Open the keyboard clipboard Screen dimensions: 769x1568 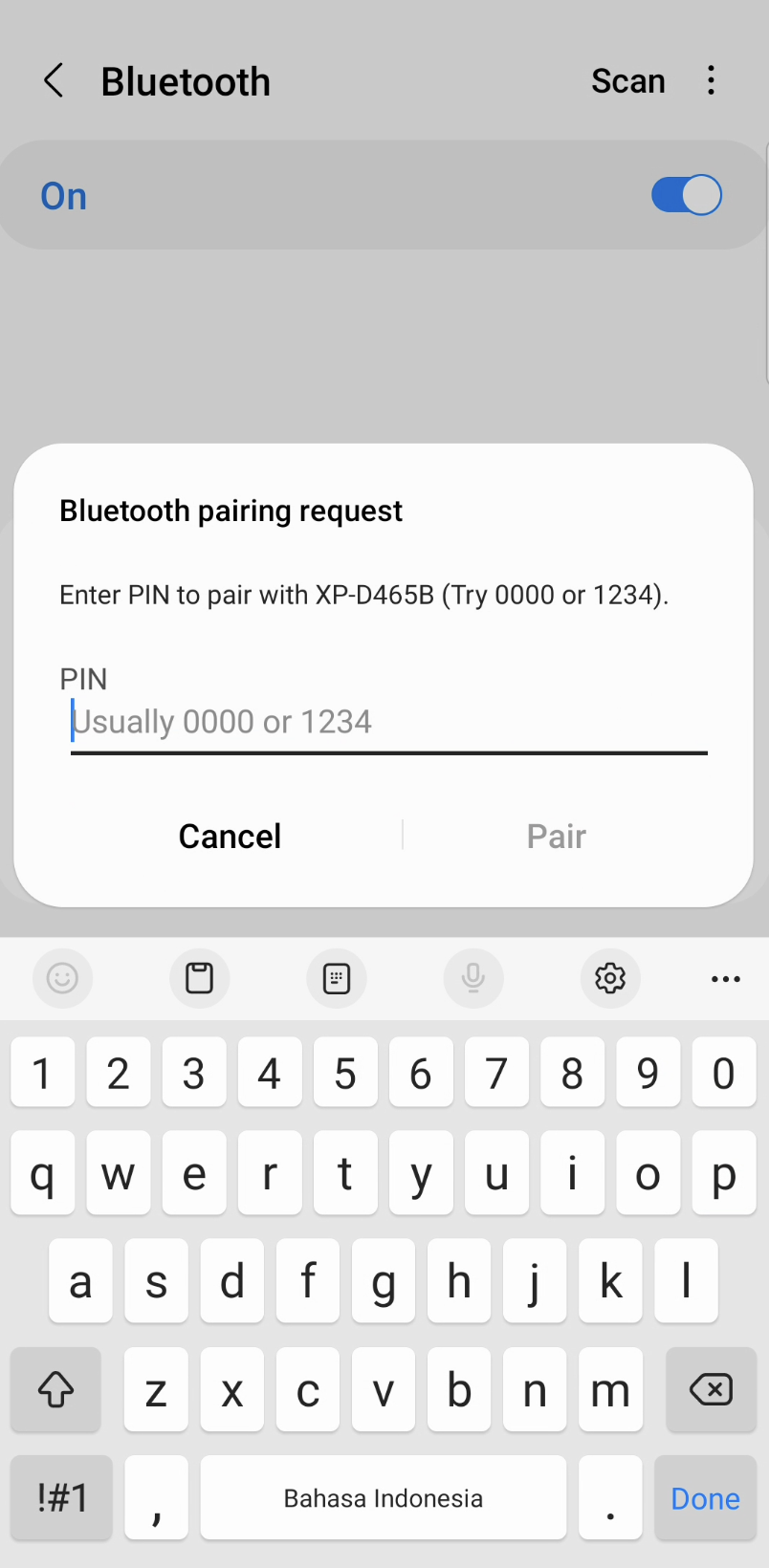click(x=199, y=978)
